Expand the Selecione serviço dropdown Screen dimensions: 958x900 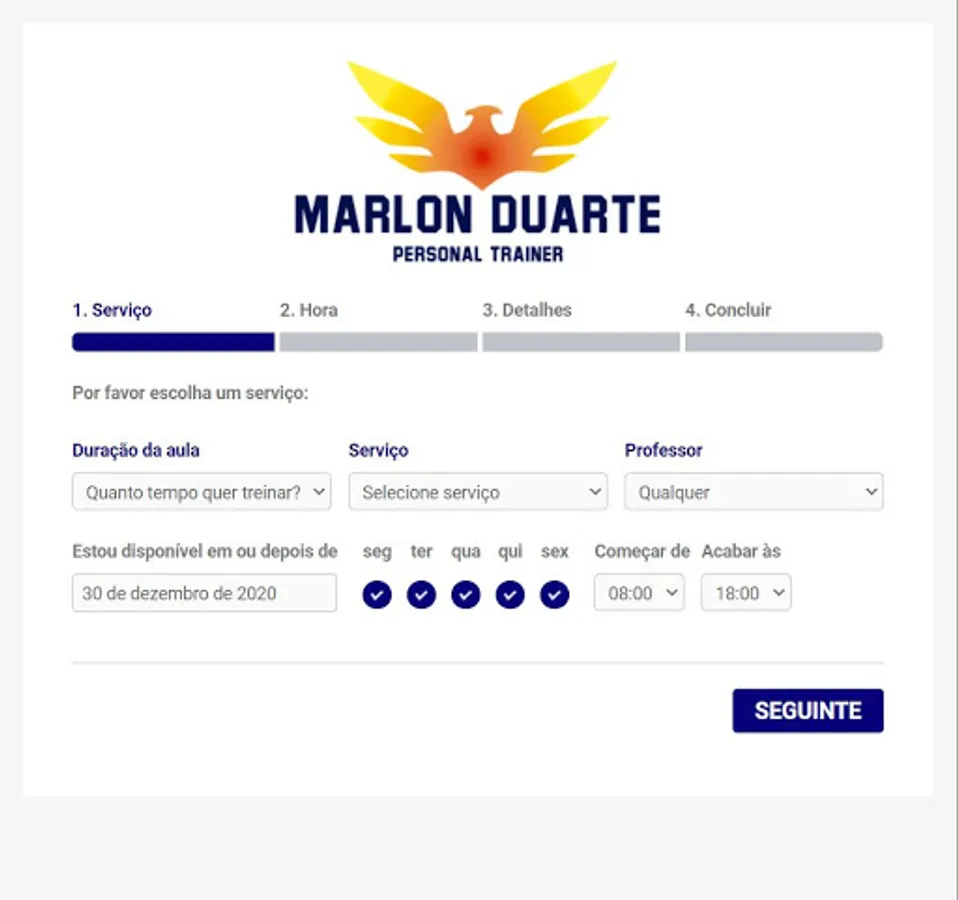477,492
